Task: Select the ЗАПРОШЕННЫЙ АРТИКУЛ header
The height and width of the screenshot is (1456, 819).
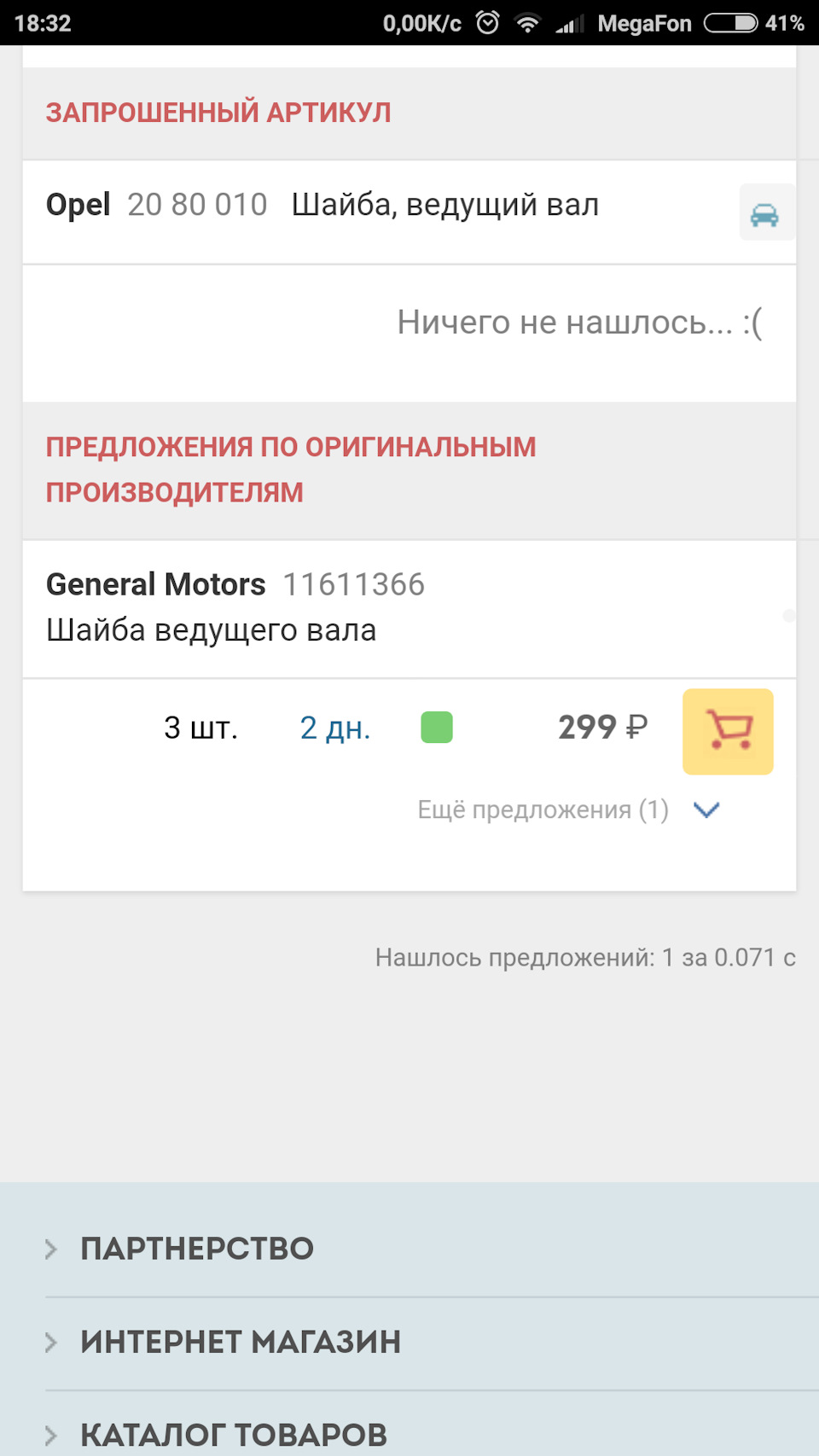Action: (x=219, y=111)
